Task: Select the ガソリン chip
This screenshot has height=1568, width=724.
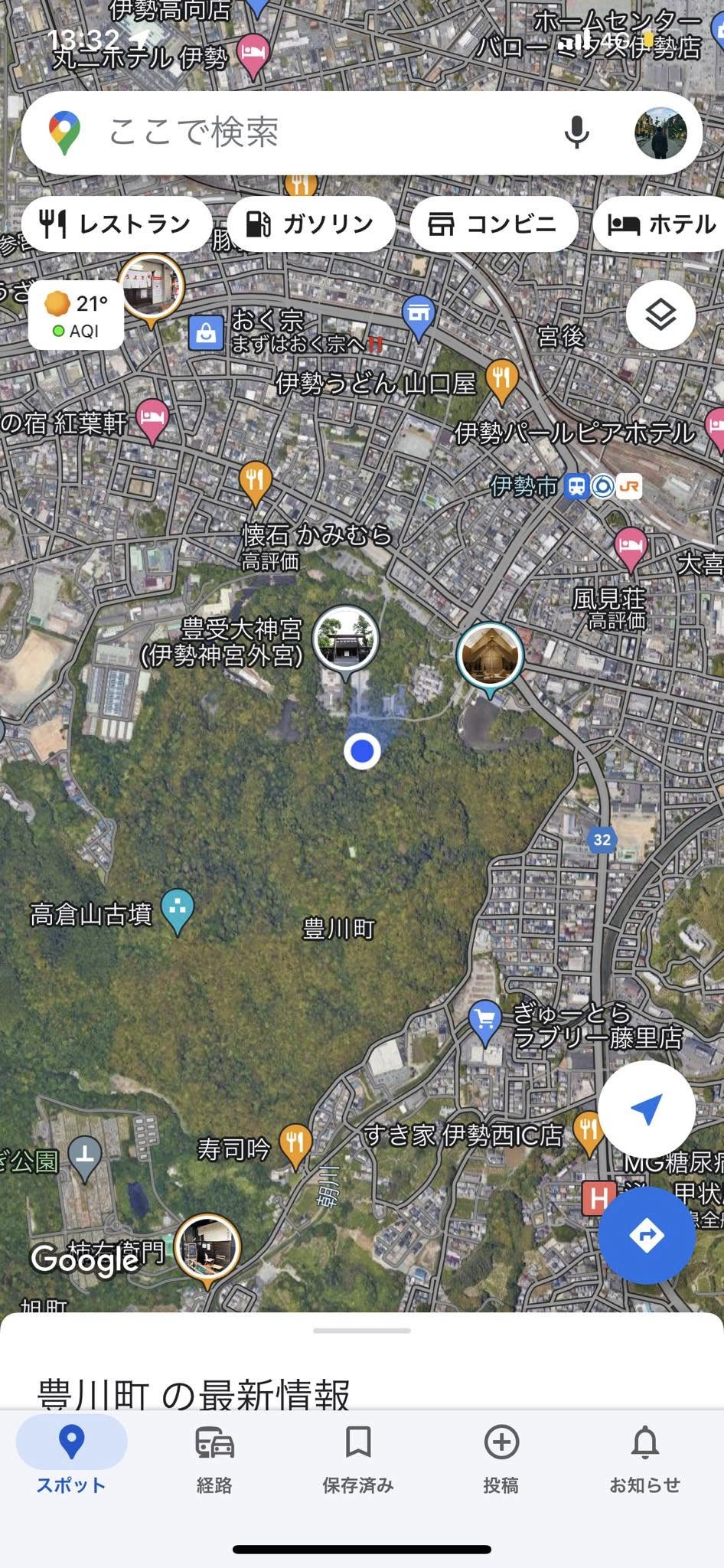Action: click(311, 224)
